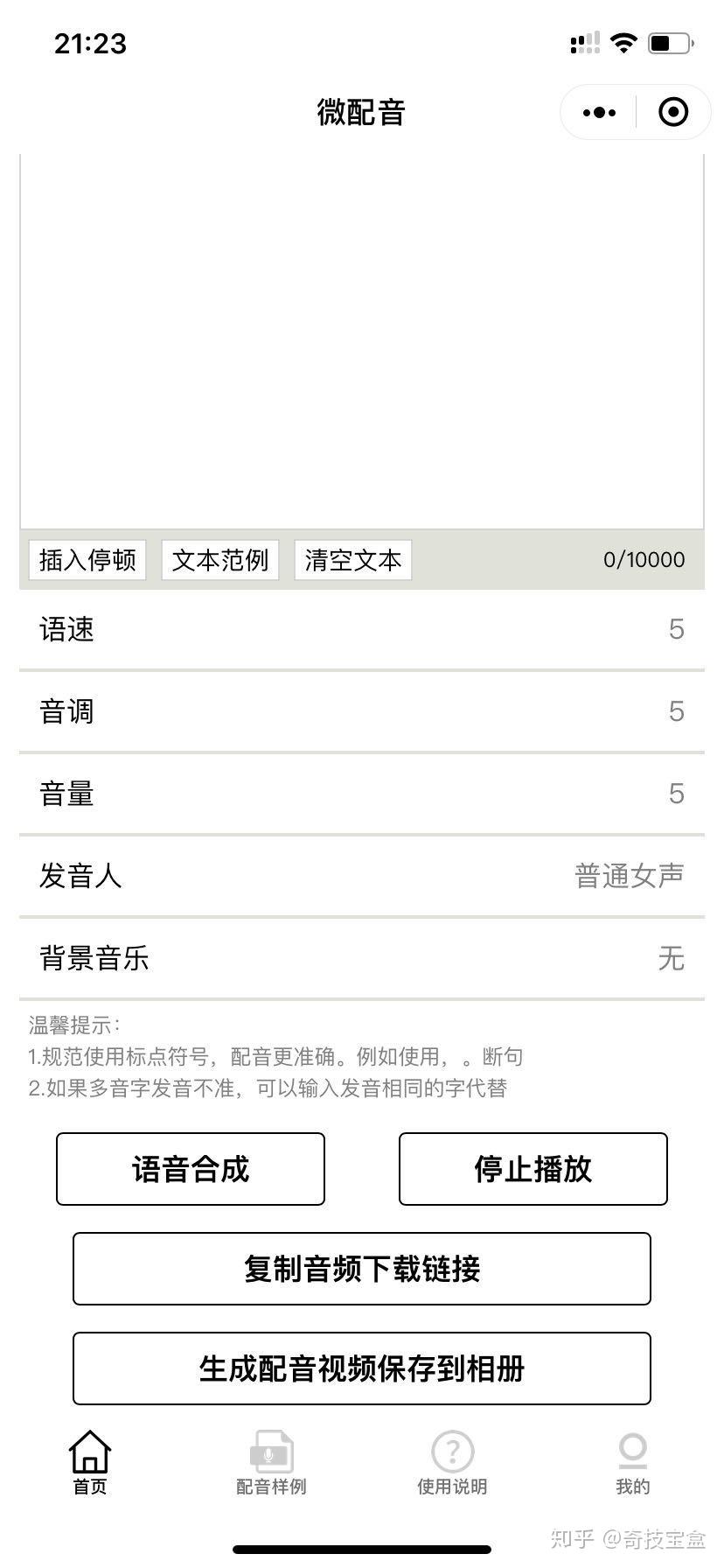The height and width of the screenshot is (1568, 724).
Task: Choose a different 发音人 voice
Action: [361, 876]
